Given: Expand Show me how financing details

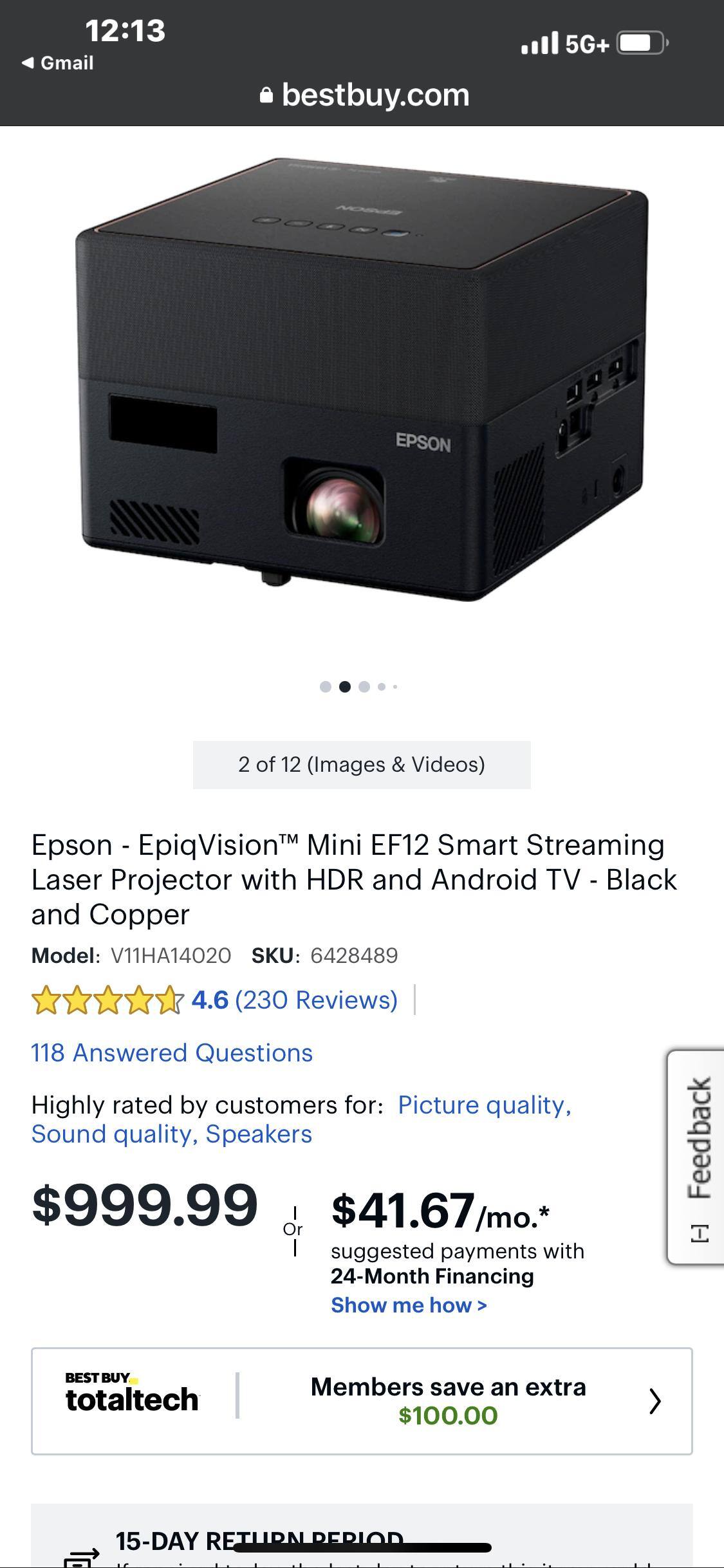Looking at the screenshot, I should [x=408, y=1305].
